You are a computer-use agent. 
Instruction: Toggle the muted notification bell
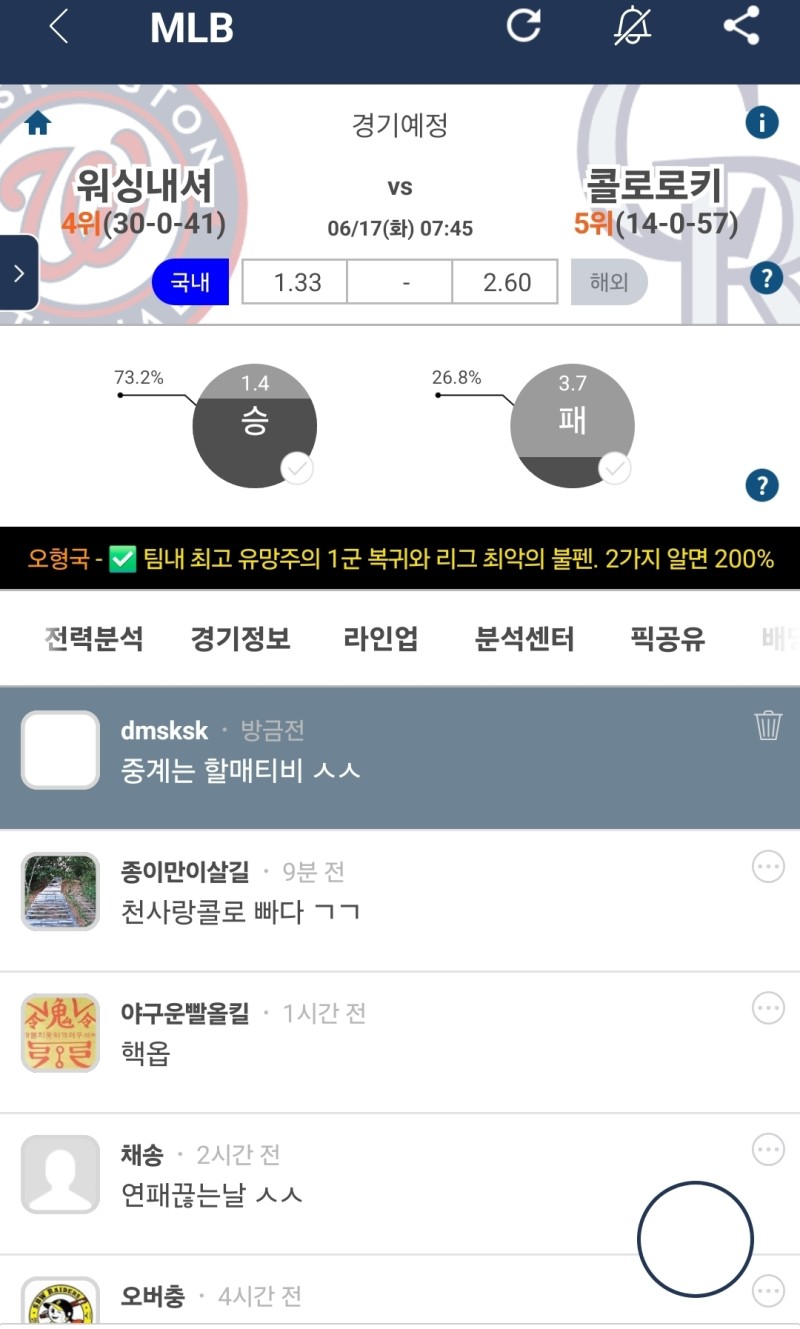point(632,26)
